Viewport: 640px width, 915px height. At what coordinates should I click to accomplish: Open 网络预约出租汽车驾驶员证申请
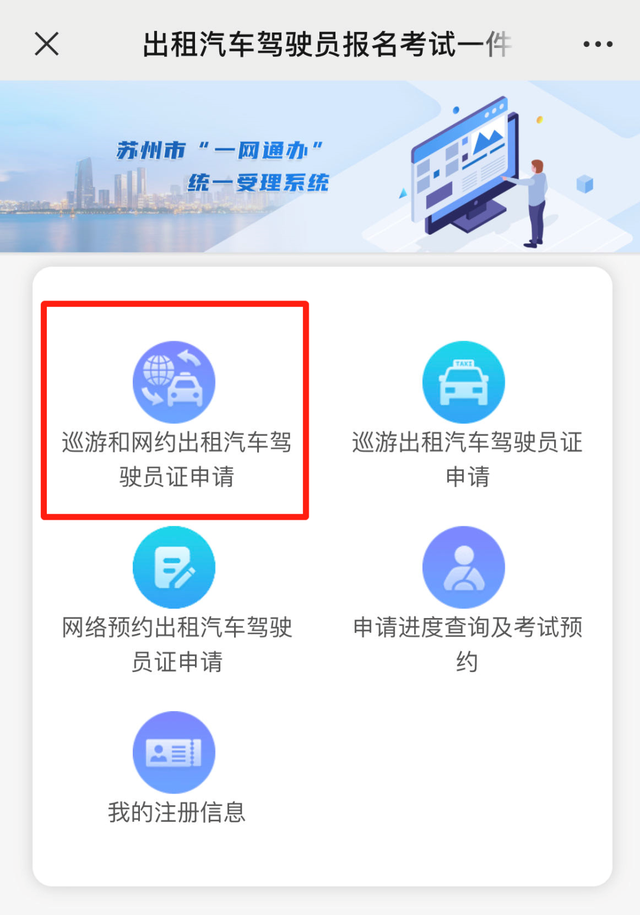click(x=175, y=598)
